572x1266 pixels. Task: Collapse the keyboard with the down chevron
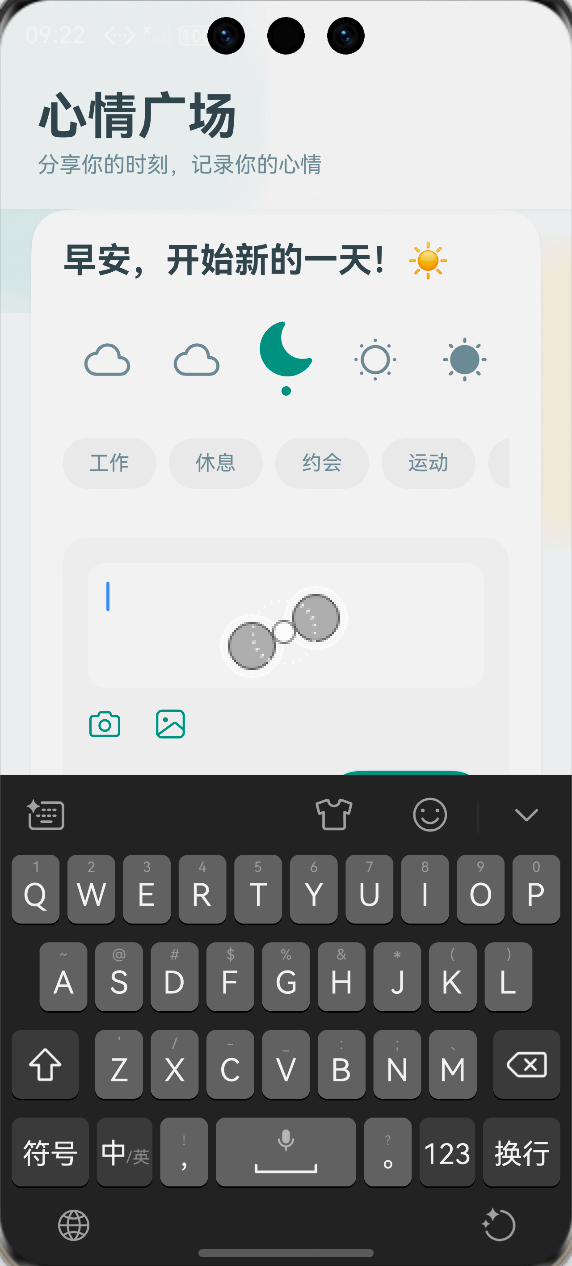527,814
